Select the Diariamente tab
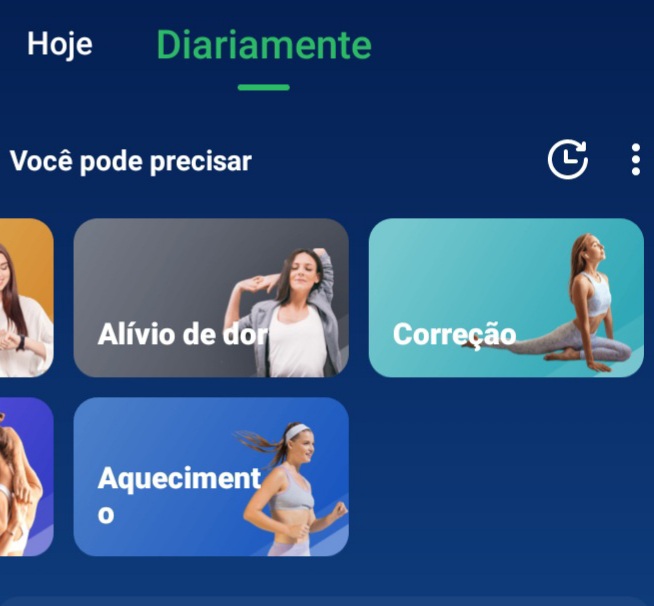The image size is (654, 606). point(264,45)
